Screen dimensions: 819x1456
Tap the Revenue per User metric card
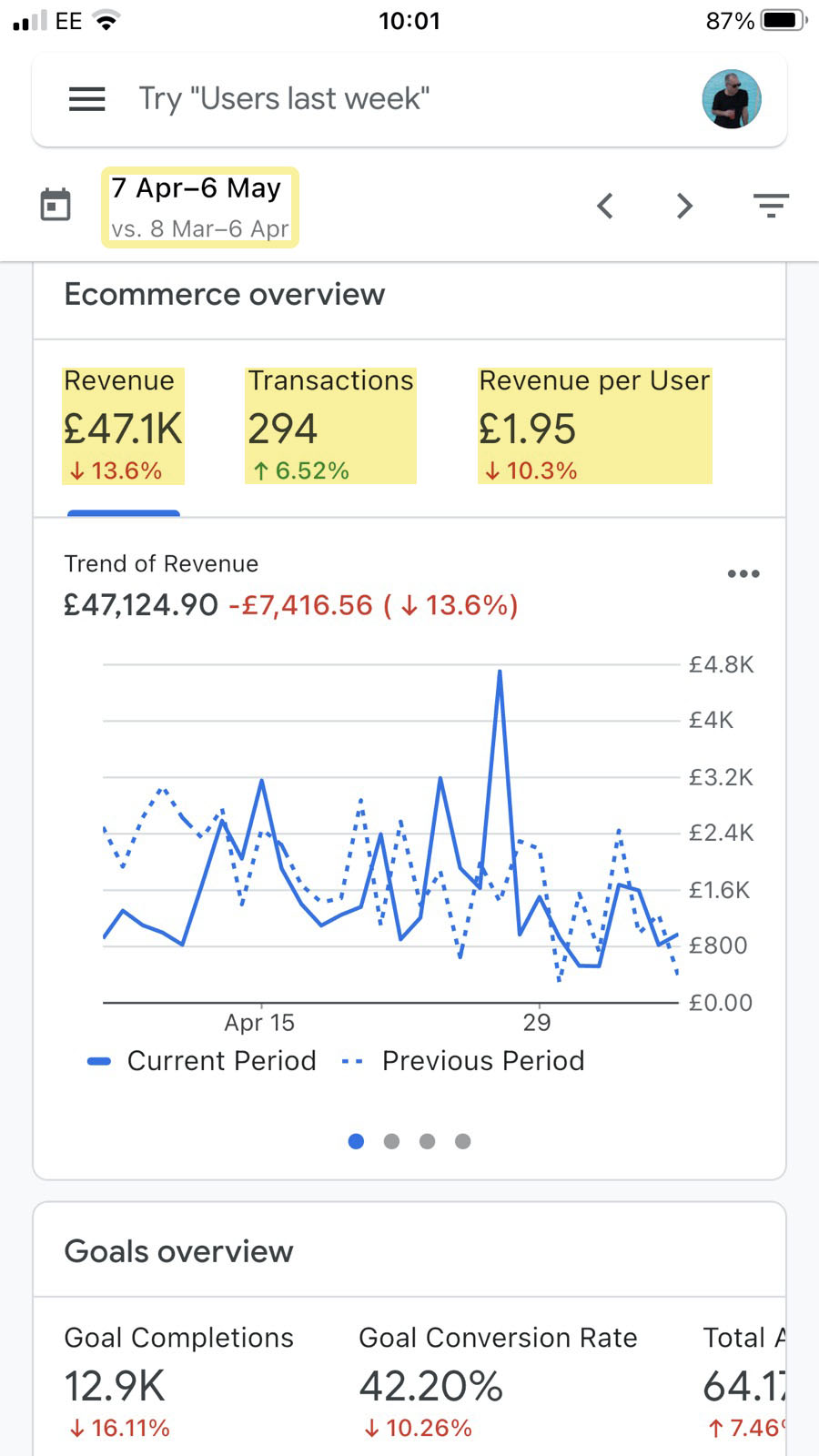(595, 425)
